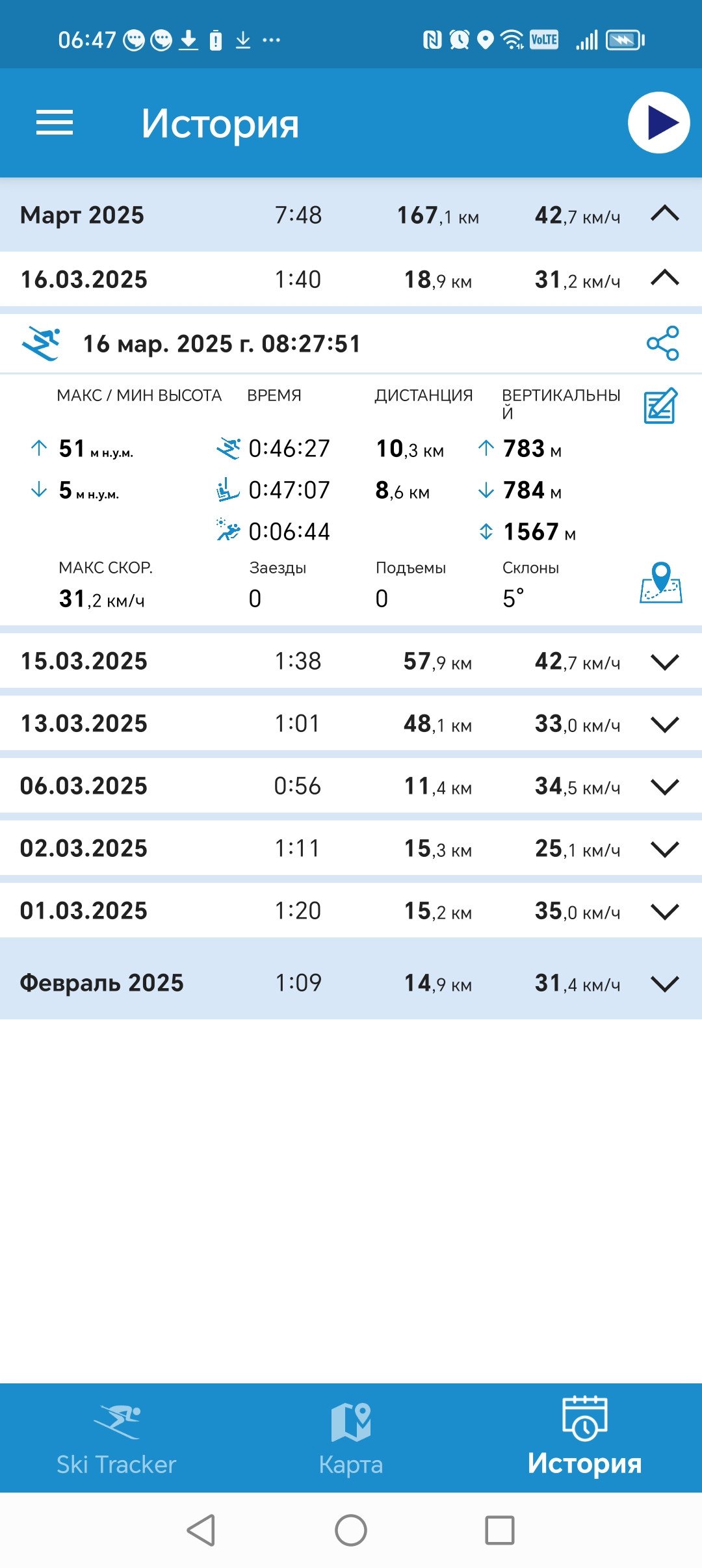Image resolution: width=702 pixels, height=1568 pixels.
Task: Switch to the Ski Tracker tab
Action: tap(116, 1438)
